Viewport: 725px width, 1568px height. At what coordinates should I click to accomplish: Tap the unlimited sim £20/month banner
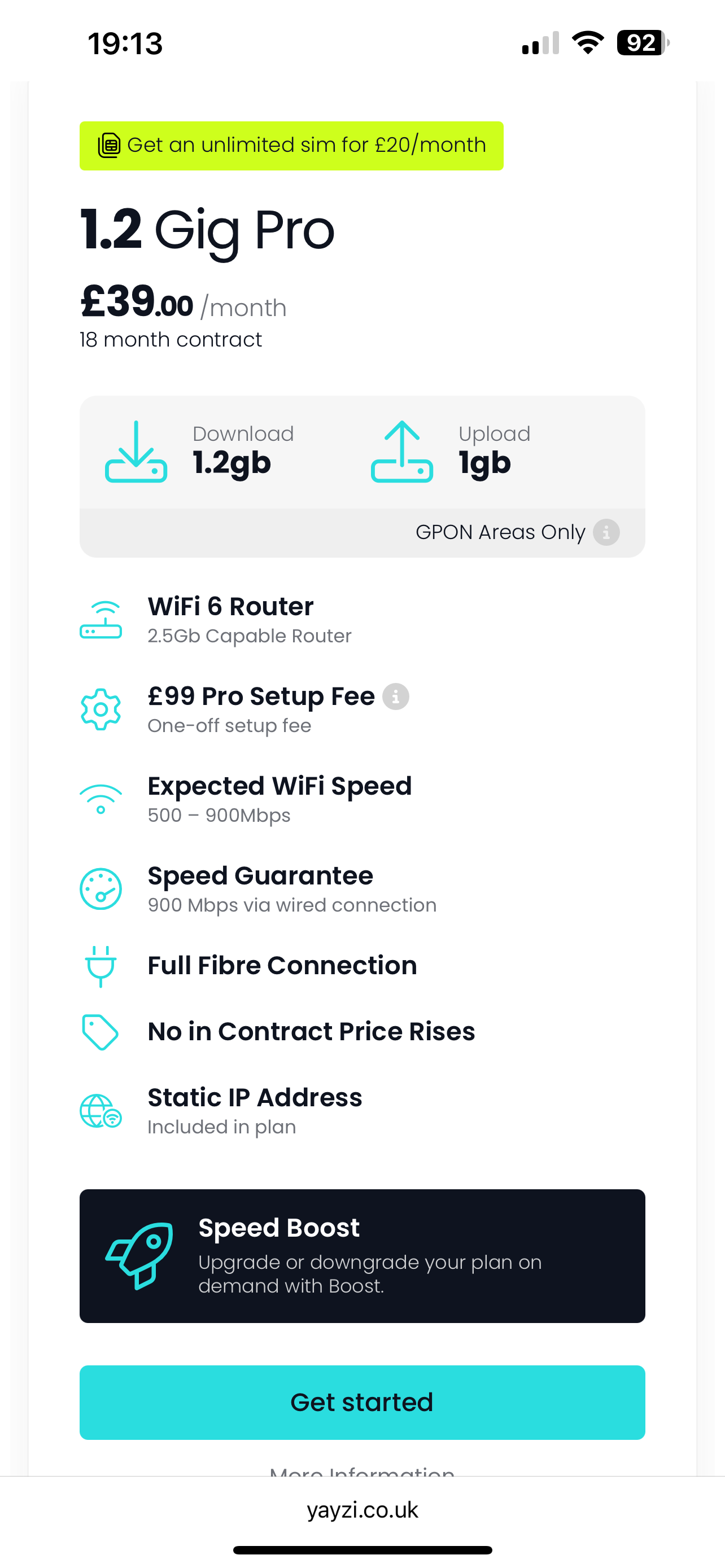tap(291, 146)
